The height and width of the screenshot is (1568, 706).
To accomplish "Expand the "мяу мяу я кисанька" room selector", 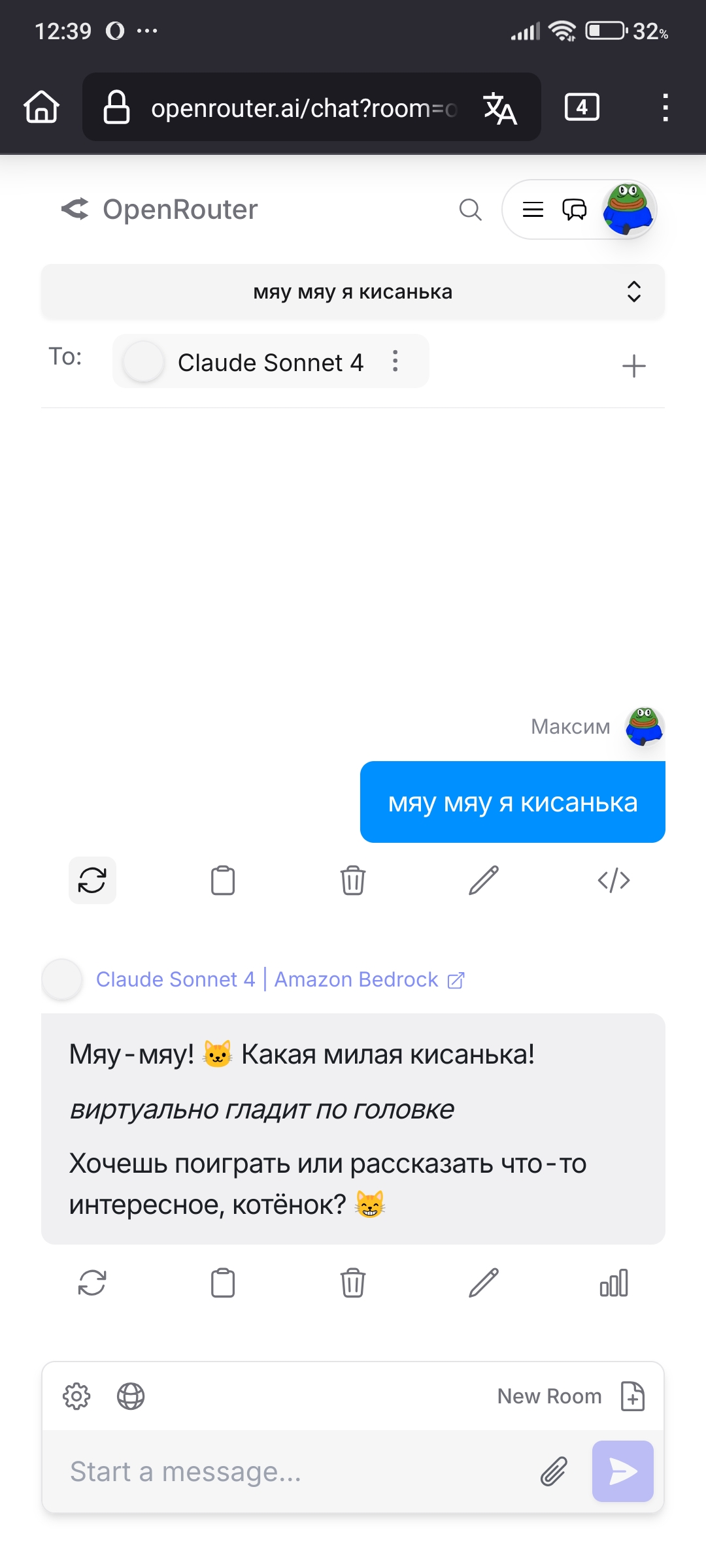I will tap(353, 291).
